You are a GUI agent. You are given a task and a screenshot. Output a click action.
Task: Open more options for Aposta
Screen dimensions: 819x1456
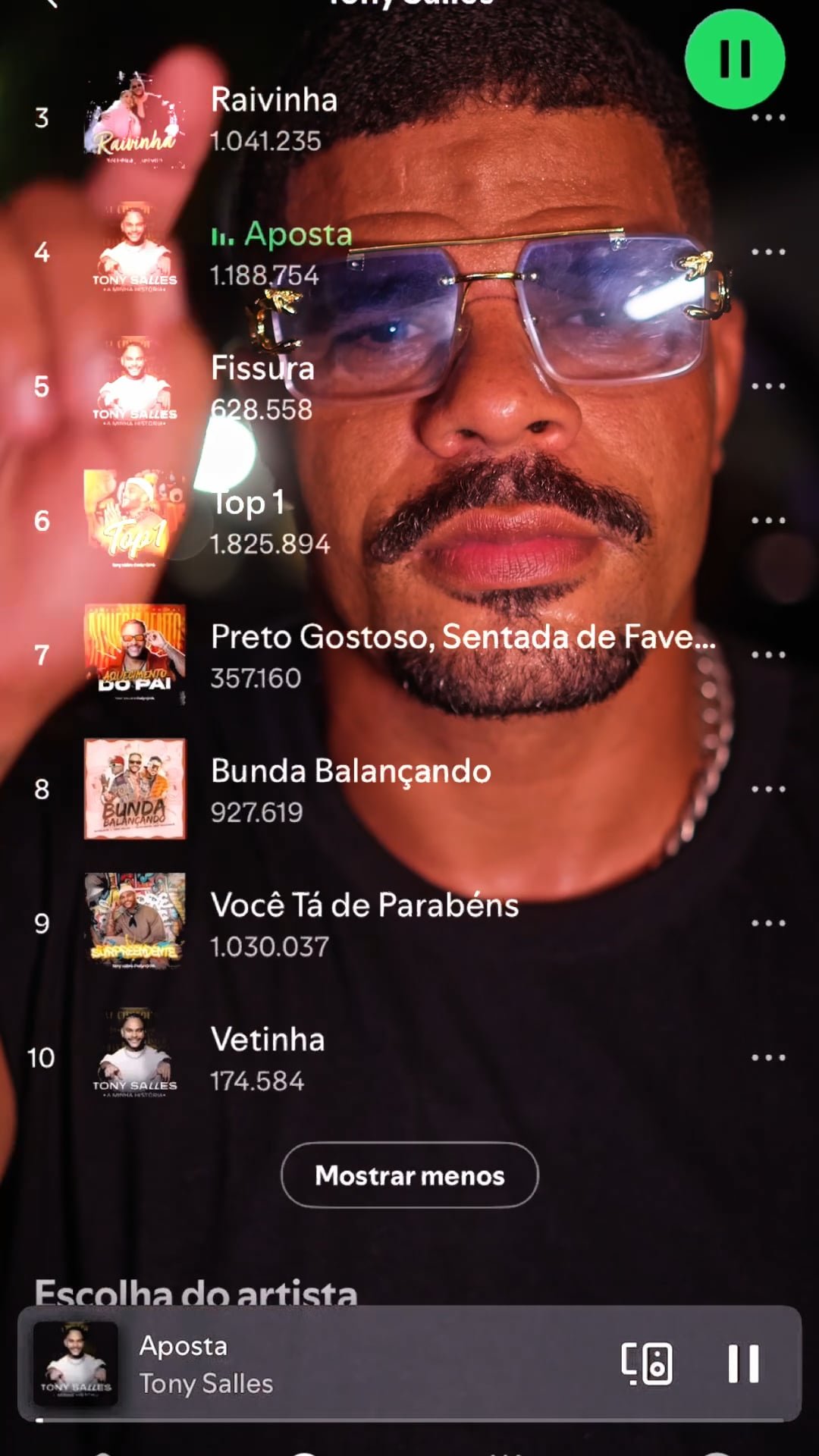[767, 253]
